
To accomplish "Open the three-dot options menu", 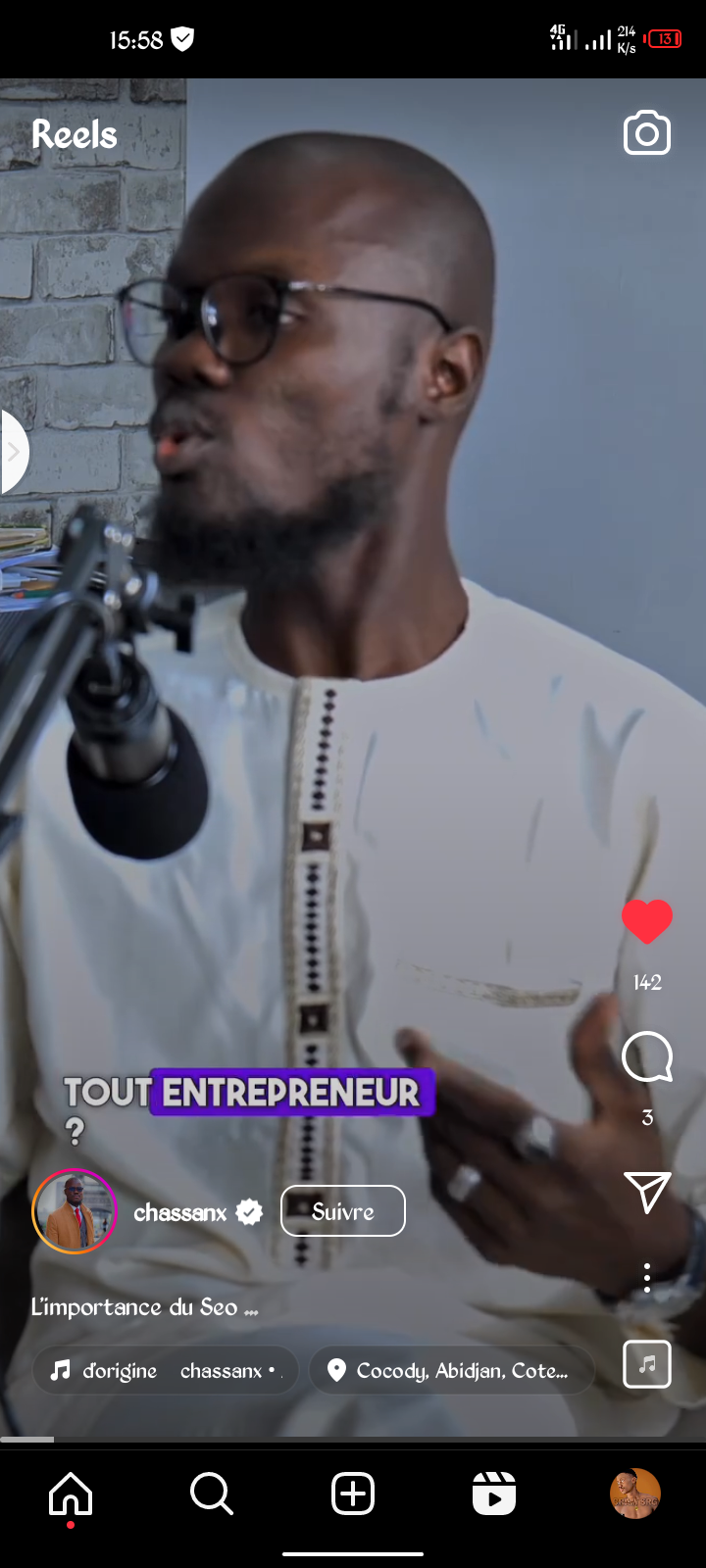I will pos(647,1278).
